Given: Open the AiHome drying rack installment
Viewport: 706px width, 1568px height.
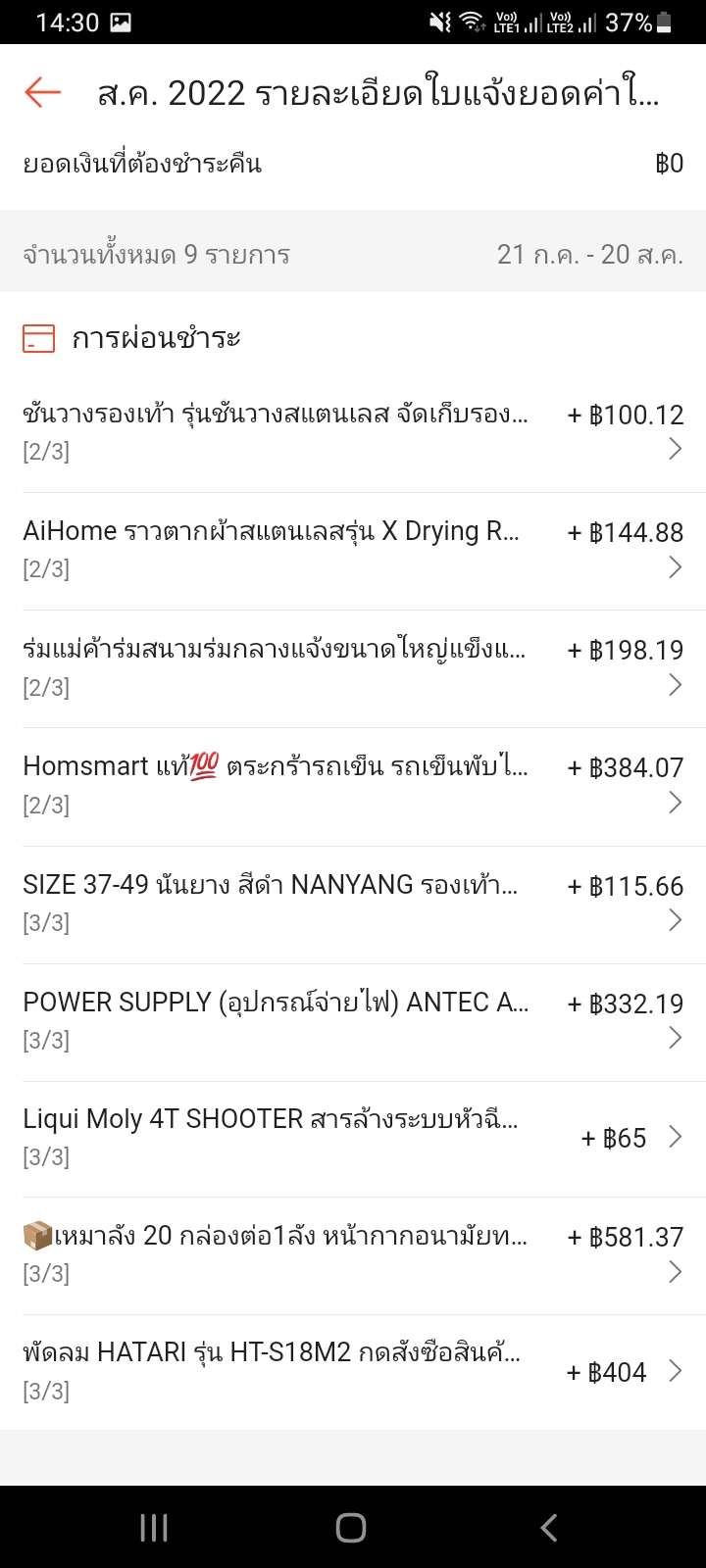Looking at the screenshot, I should coord(353,551).
